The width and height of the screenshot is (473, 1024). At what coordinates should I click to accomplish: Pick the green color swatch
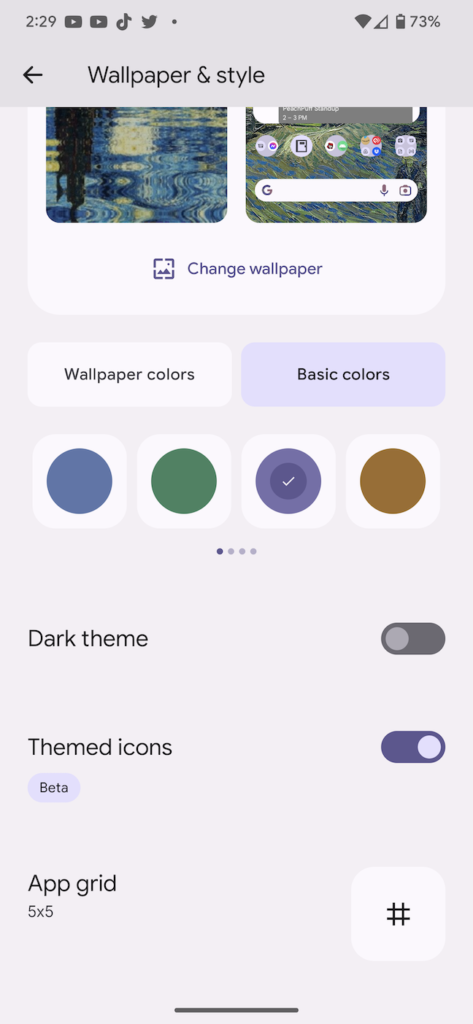[184, 481]
